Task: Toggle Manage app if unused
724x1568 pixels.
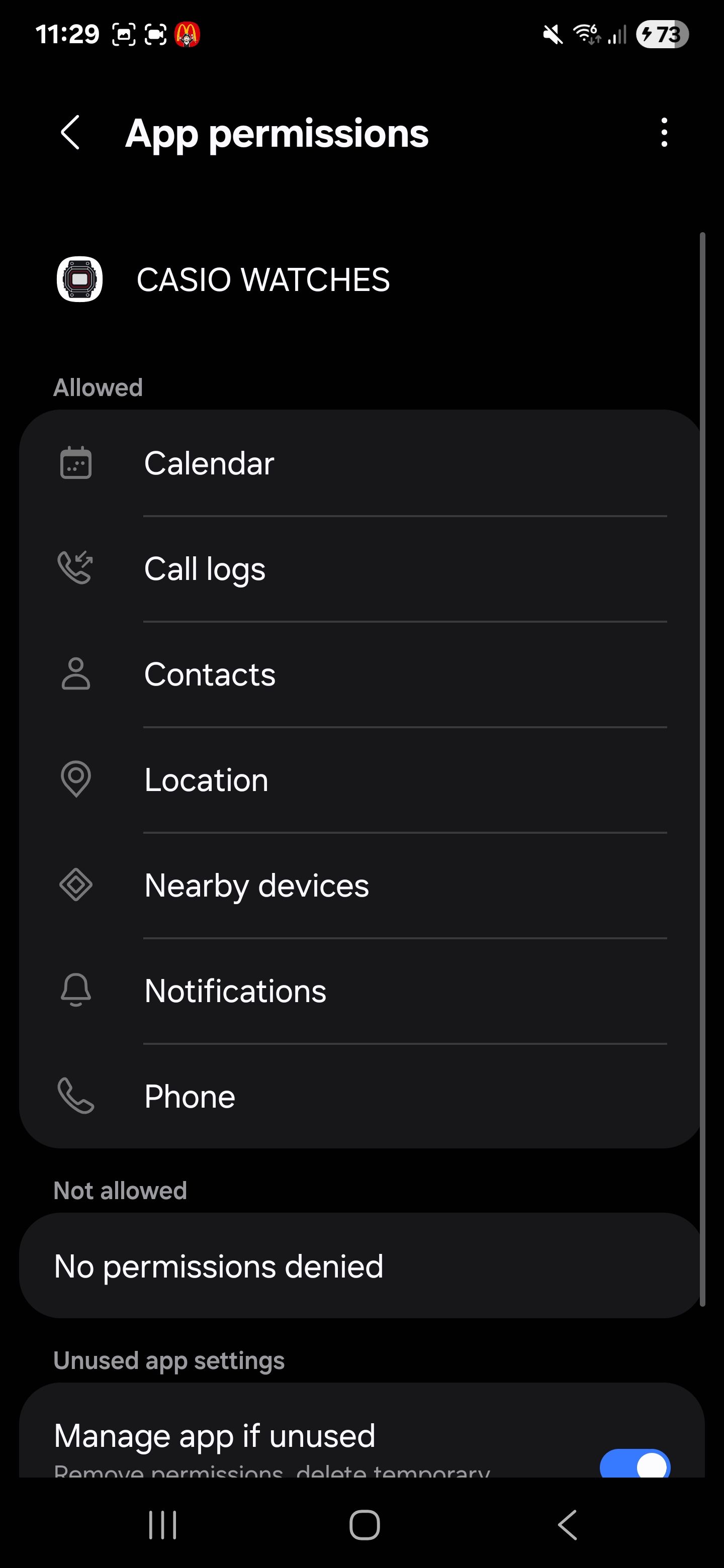Action: 635,1464
